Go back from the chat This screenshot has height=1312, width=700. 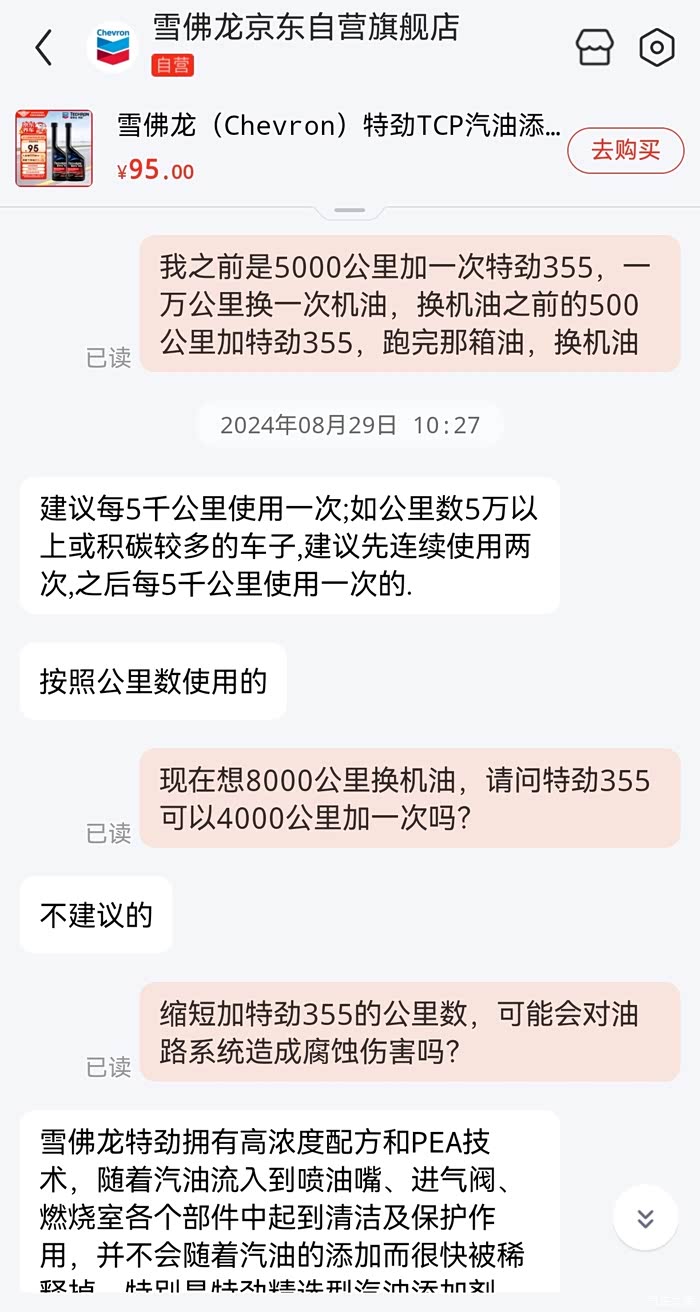coord(43,47)
